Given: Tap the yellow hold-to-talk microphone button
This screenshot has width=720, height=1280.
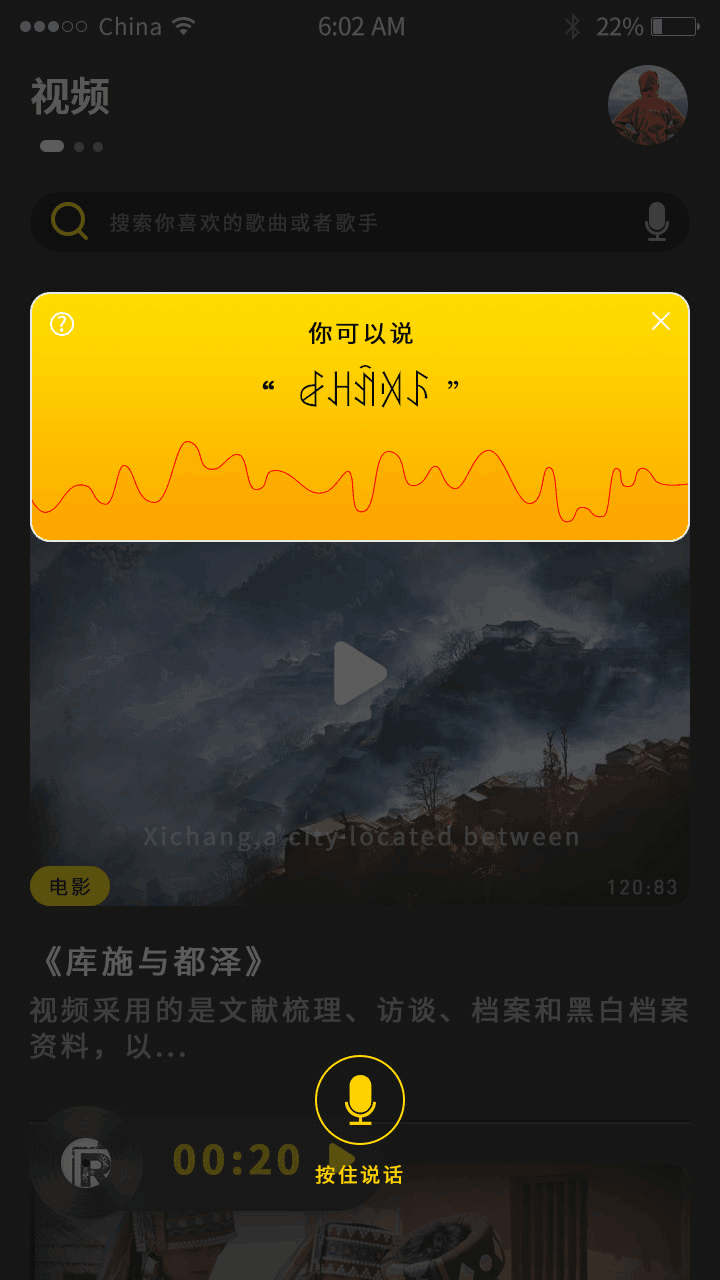Looking at the screenshot, I should [360, 1100].
